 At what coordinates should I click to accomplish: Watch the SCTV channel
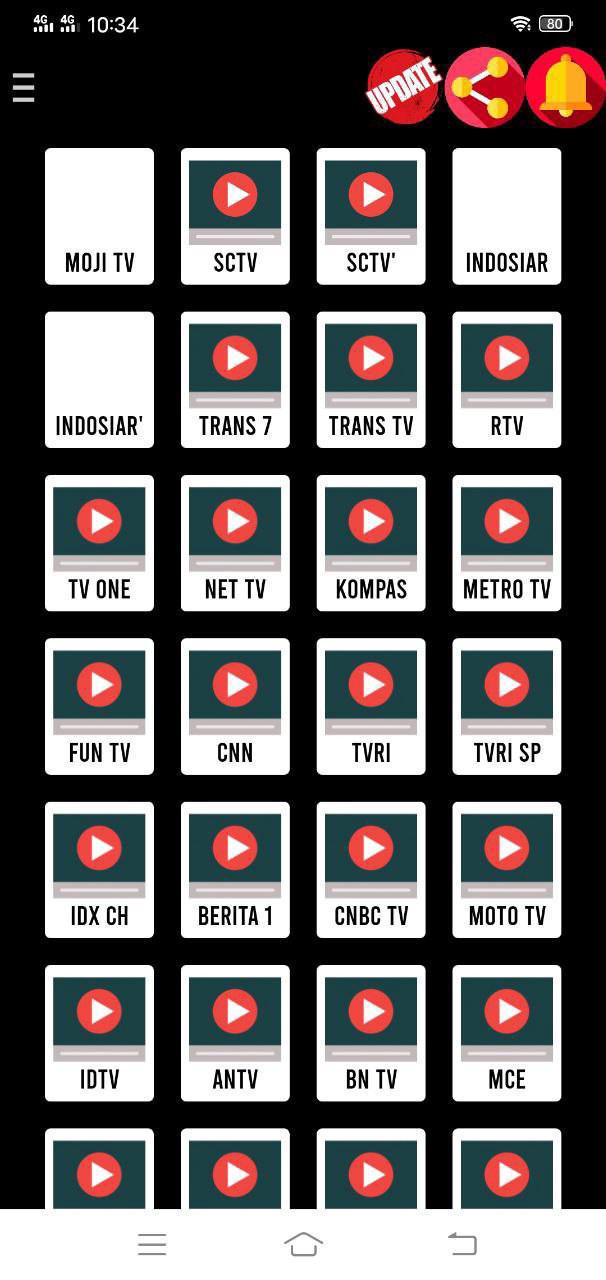tap(235, 216)
